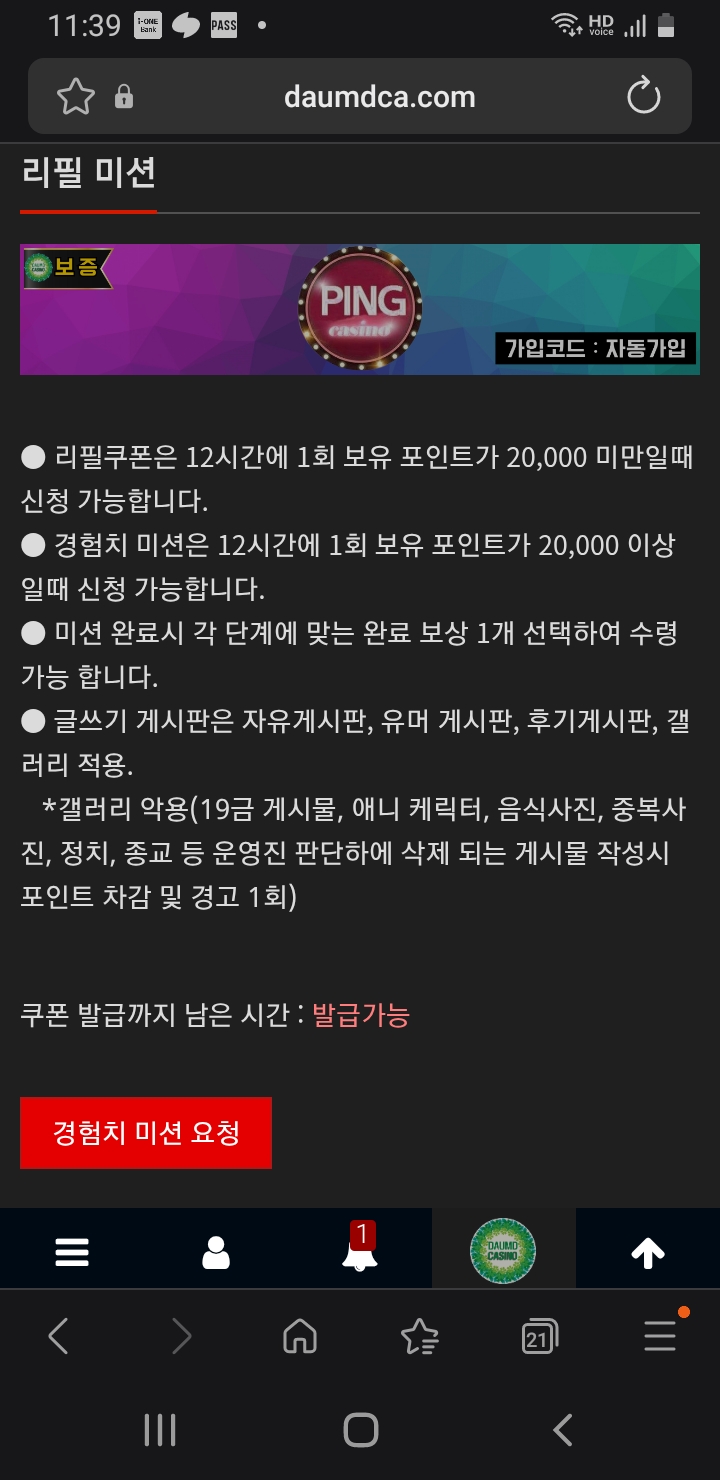720x1480 pixels.
Task: Open the browser options via three-line icon with orange dot
Action: click(660, 1334)
